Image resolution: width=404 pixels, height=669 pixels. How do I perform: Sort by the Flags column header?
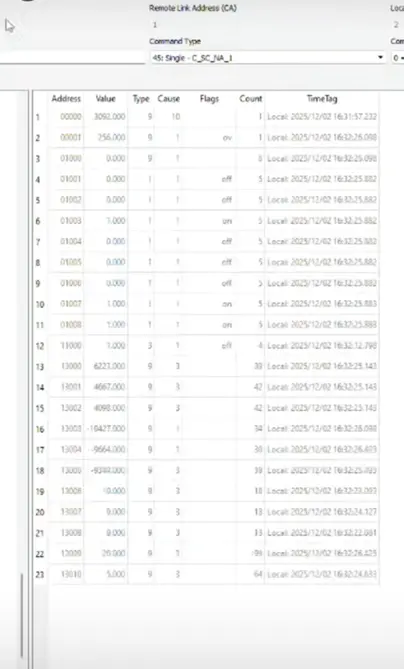209,99
